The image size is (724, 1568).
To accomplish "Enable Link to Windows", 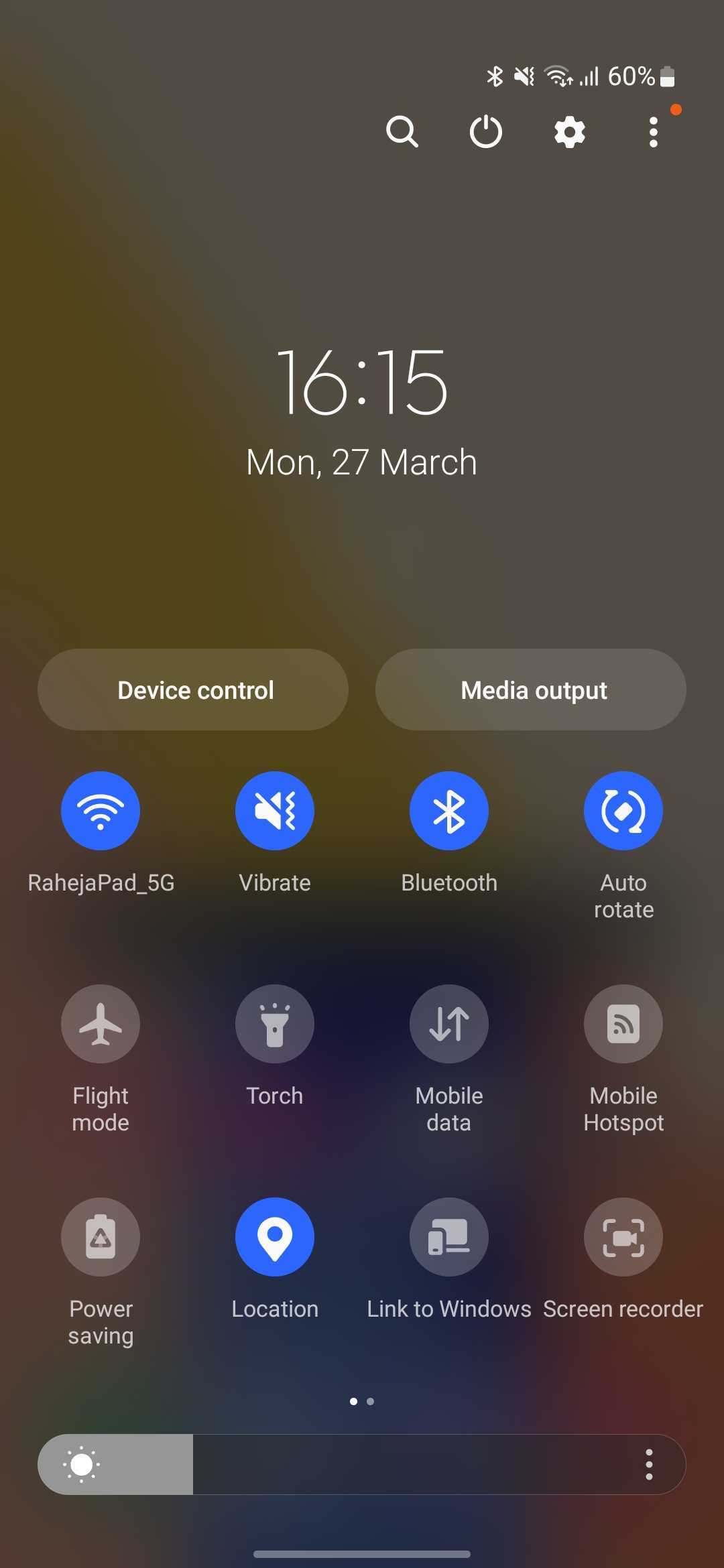I will [x=449, y=1237].
